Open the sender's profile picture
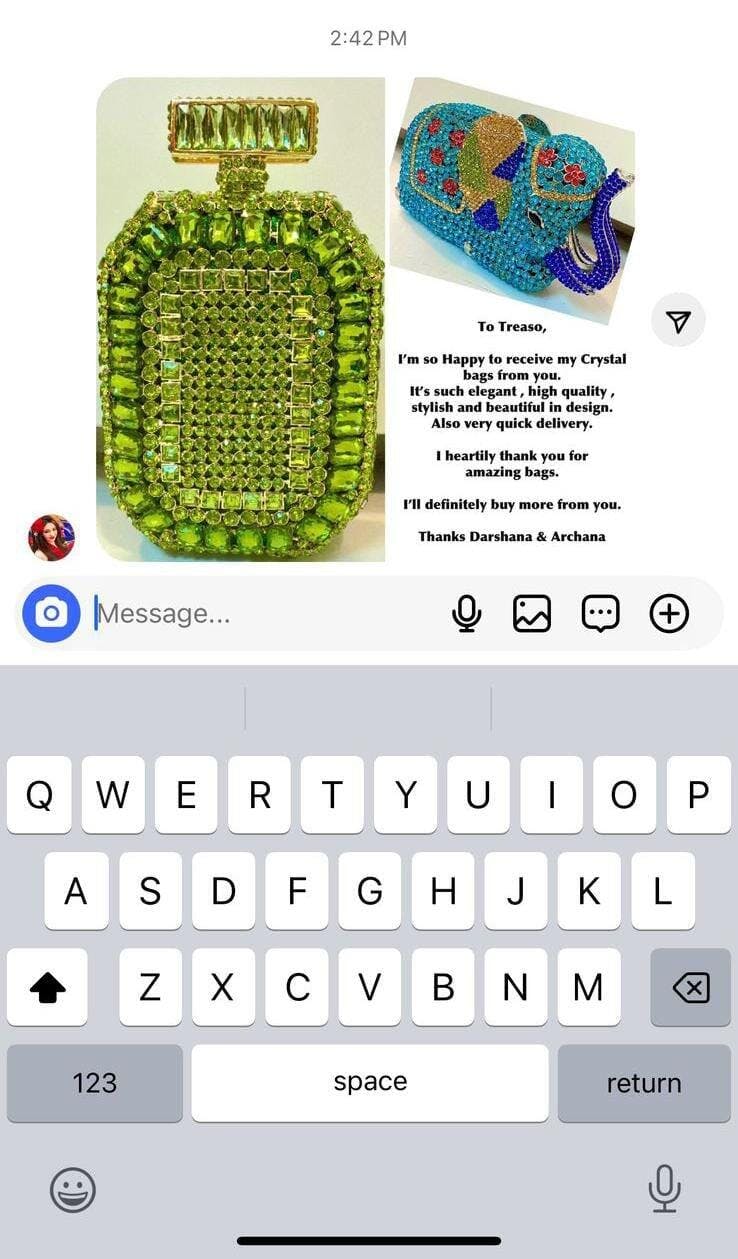 (51, 537)
